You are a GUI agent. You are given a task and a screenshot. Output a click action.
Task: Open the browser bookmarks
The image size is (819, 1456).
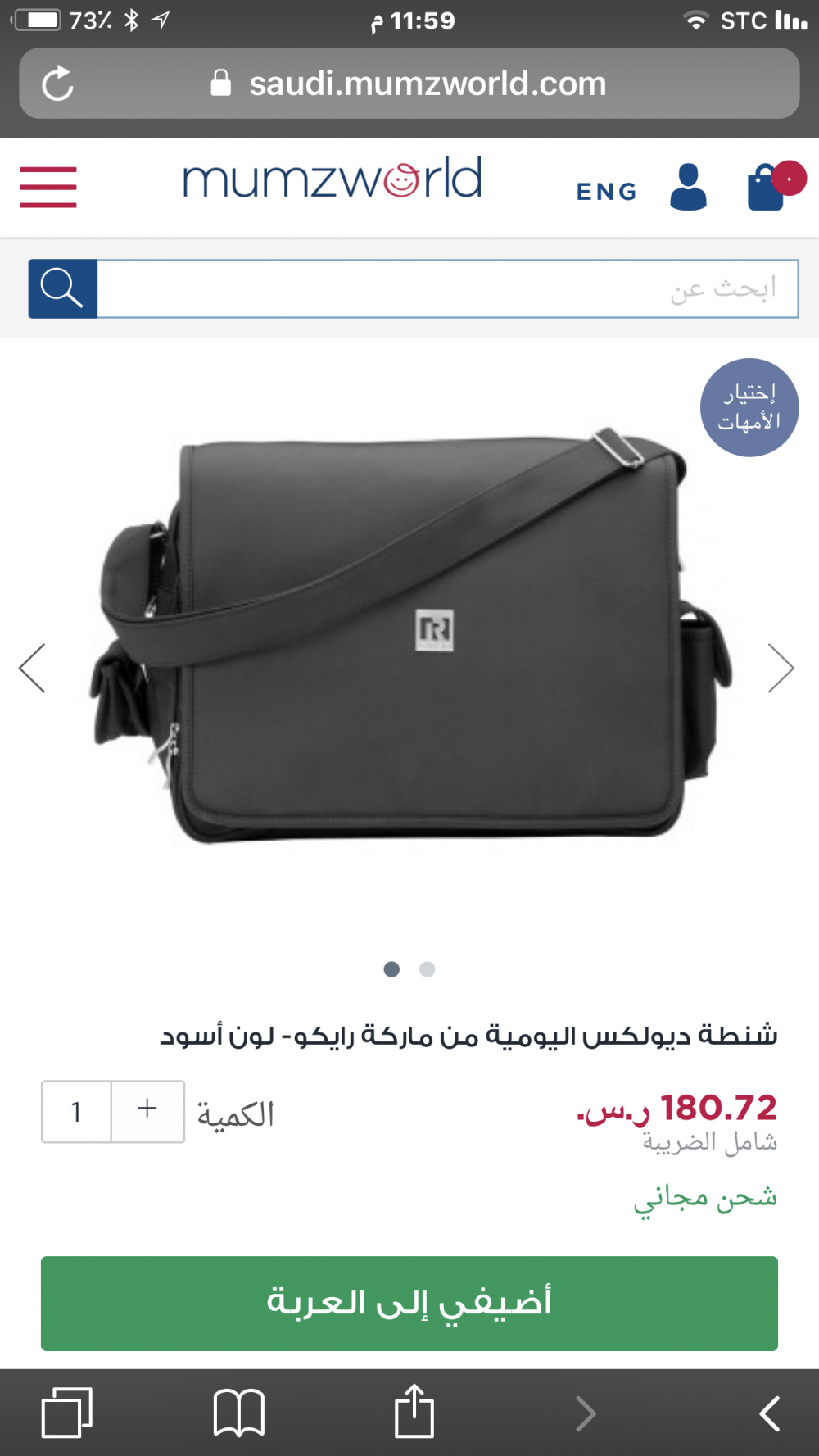[x=238, y=1413]
